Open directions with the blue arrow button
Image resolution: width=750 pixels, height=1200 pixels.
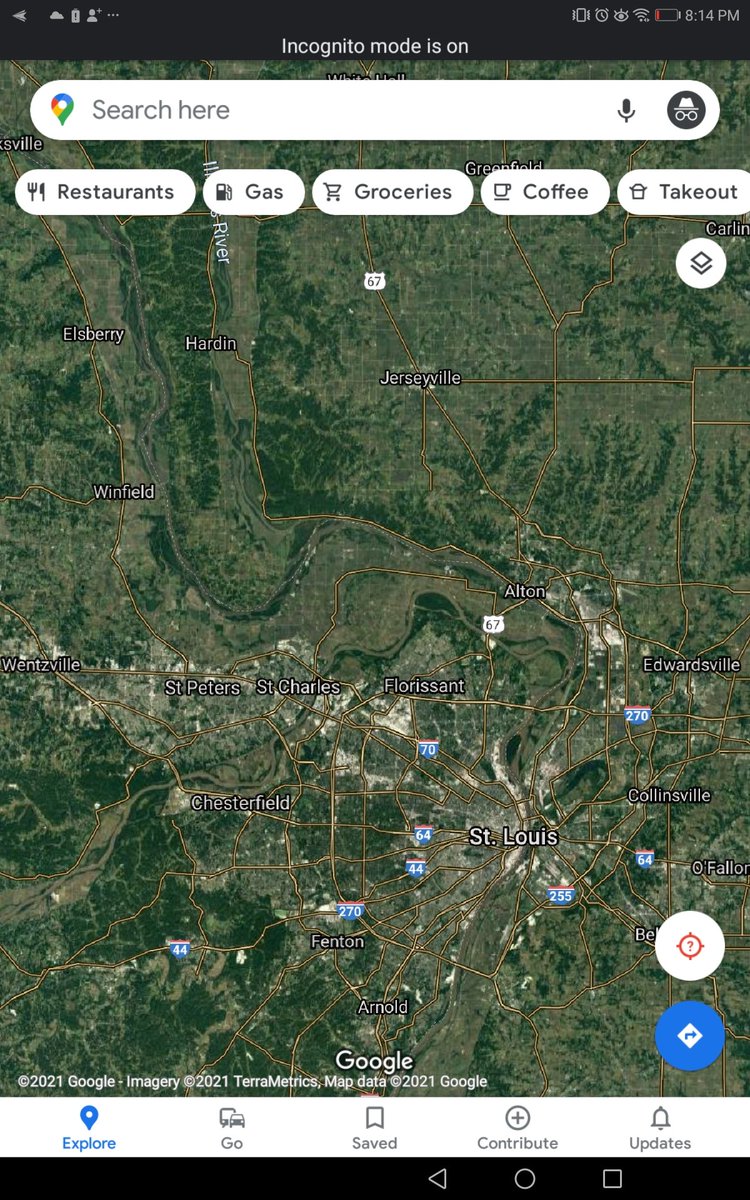tap(690, 1035)
